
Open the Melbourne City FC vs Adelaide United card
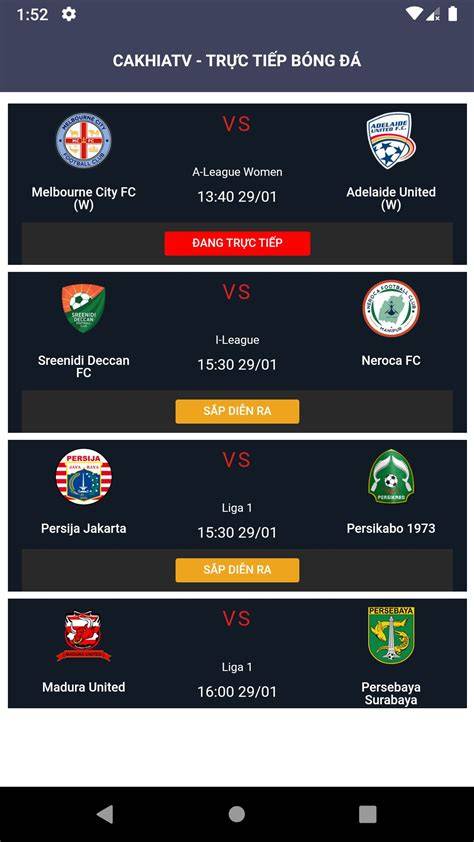pyautogui.click(x=237, y=184)
